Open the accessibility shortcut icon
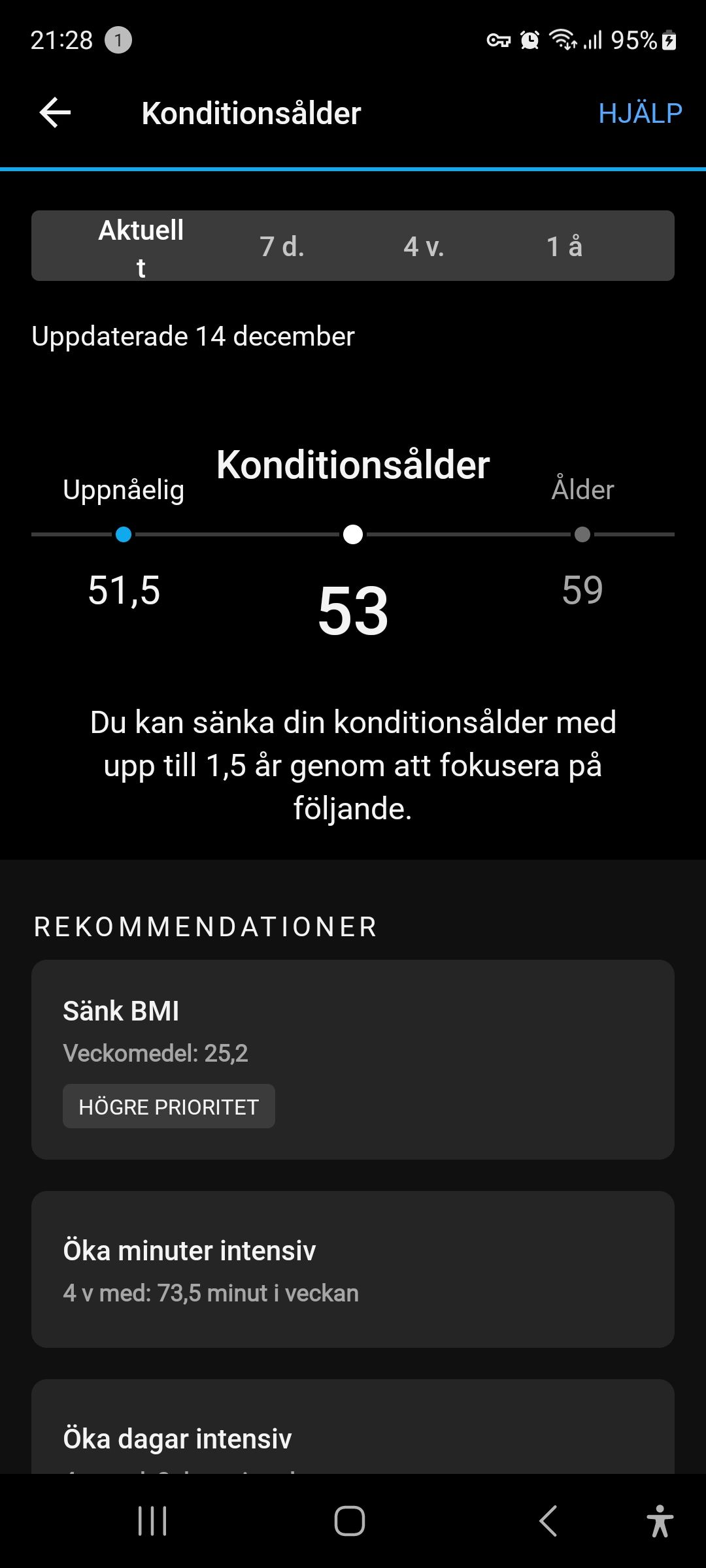 (660, 1520)
